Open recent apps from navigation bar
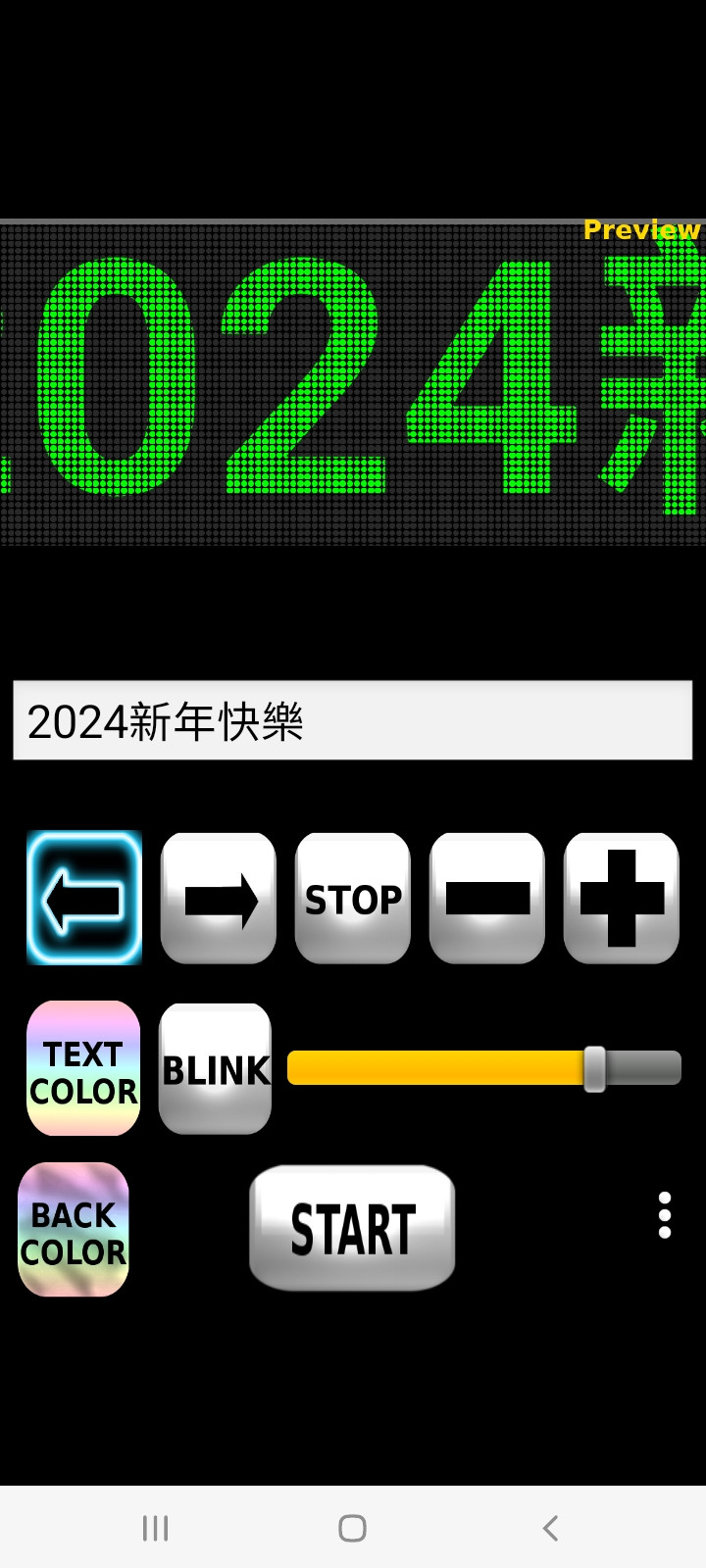706x1568 pixels. point(155,1528)
